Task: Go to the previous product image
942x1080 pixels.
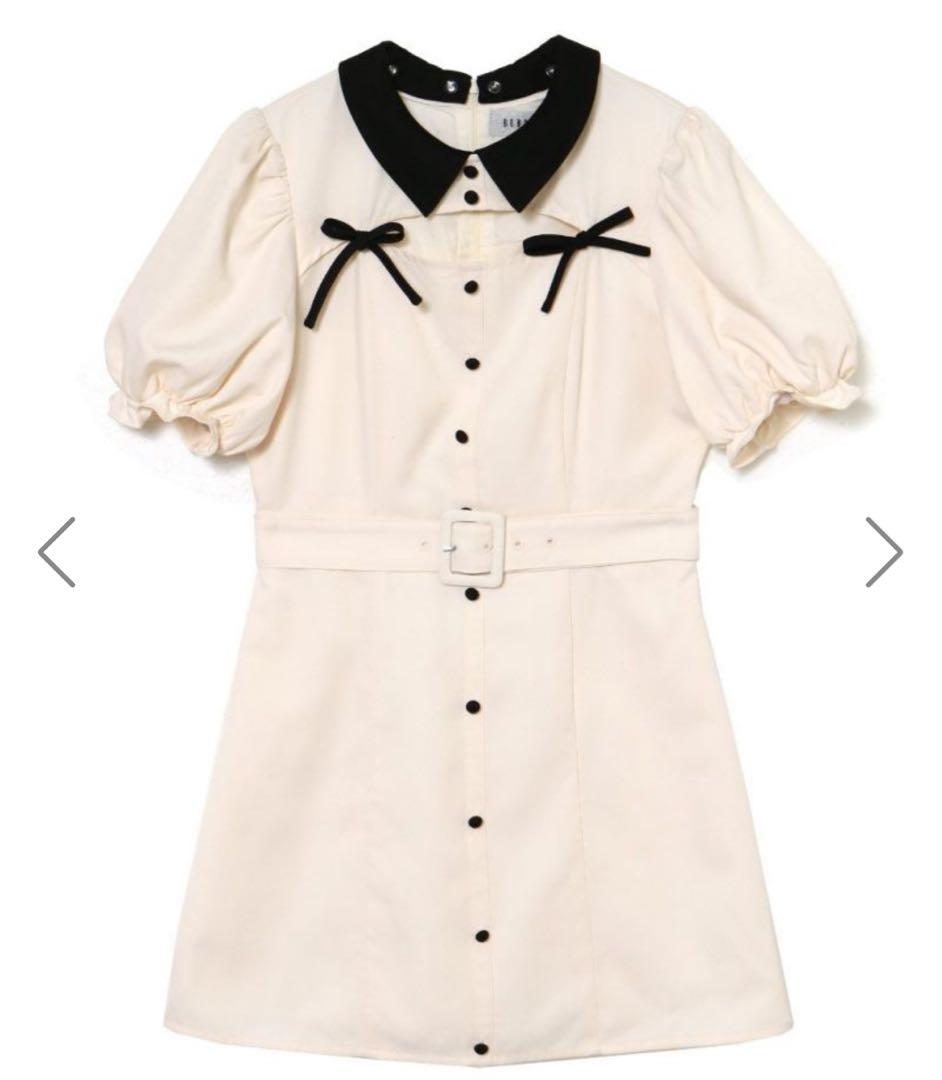Action: 57,551
